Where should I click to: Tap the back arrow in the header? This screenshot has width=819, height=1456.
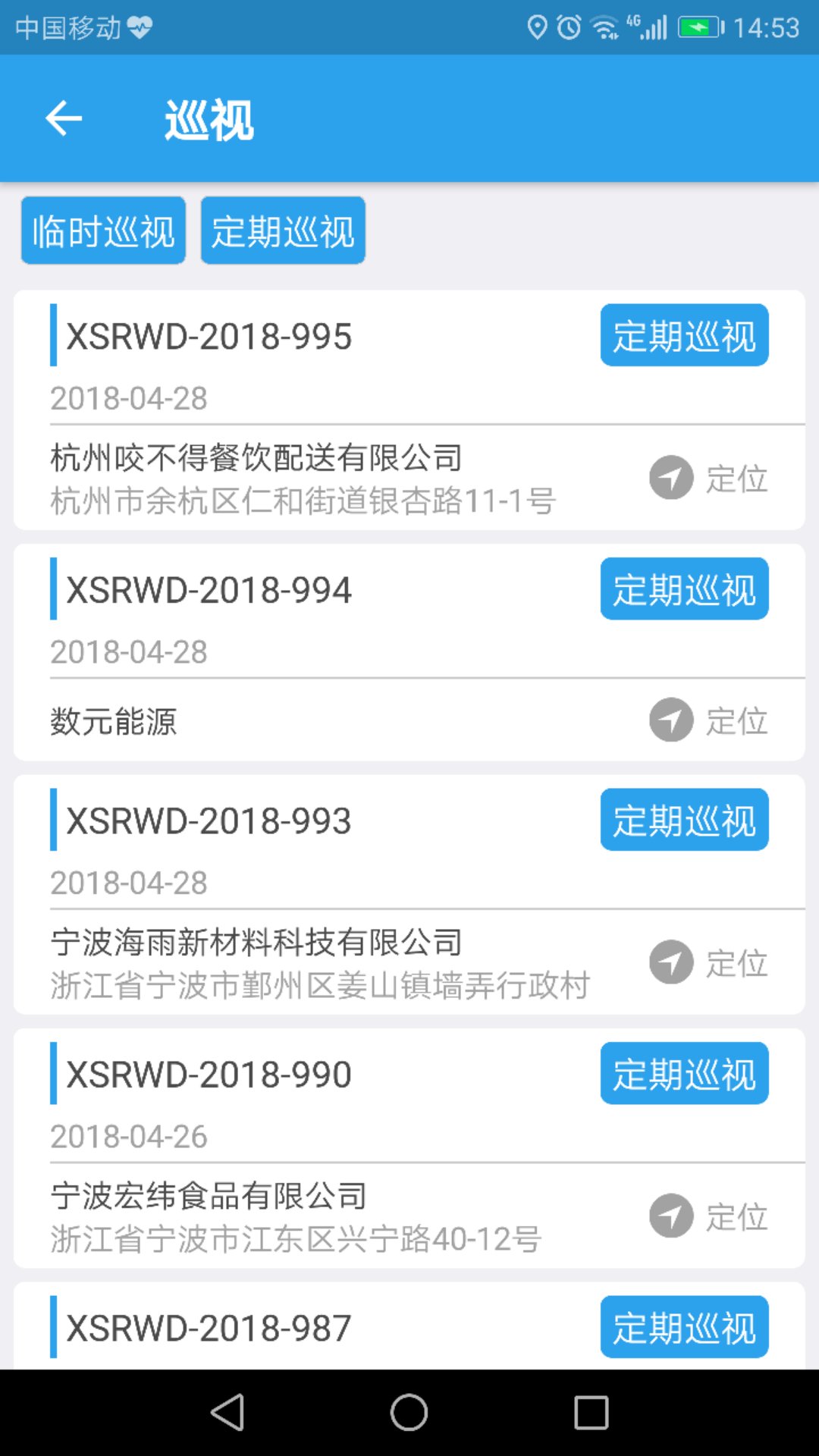pos(63,118)
